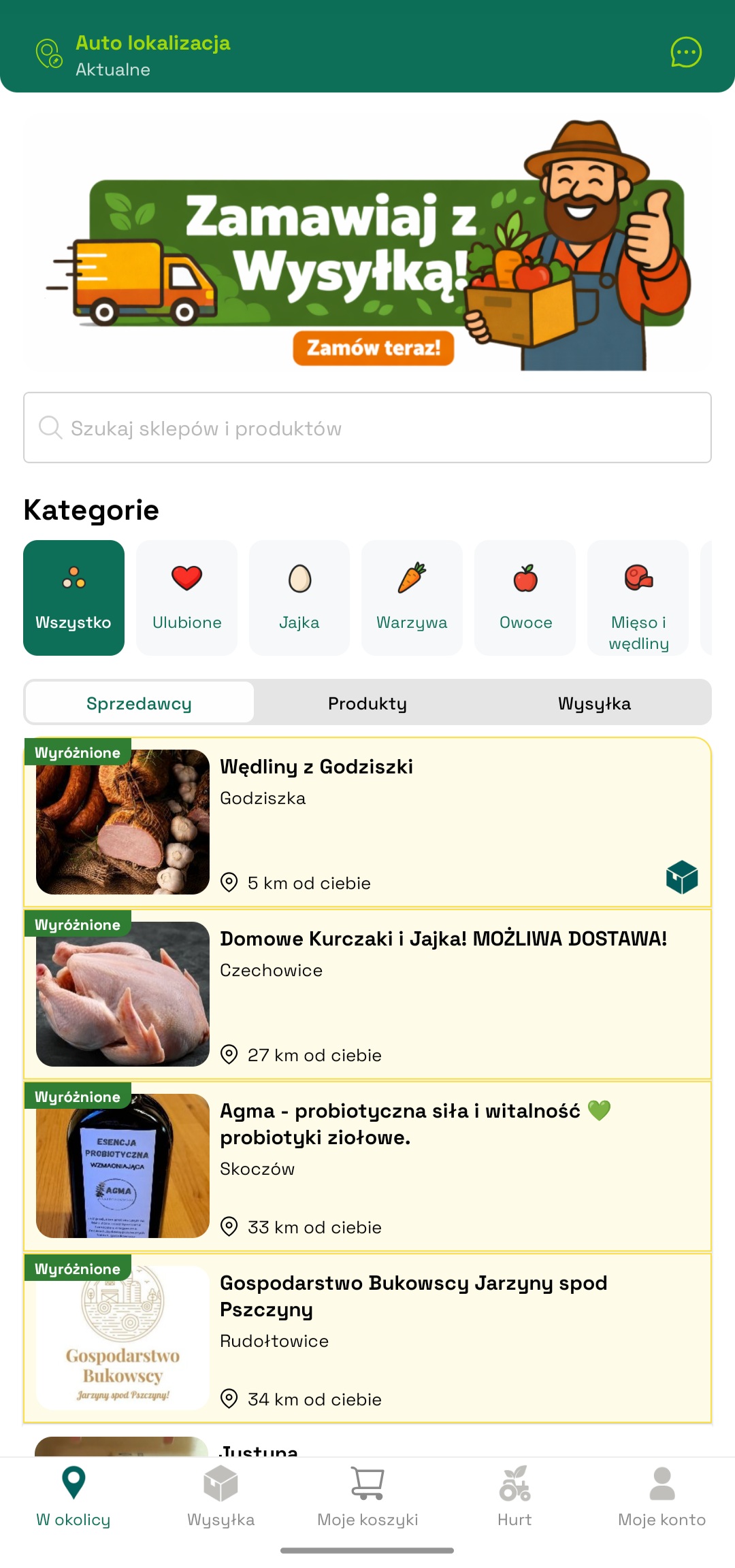Viewport: 735px width, 1568px height.
Task: Go to Wysyłka in bottom navigation
Action: [220, 1496]
